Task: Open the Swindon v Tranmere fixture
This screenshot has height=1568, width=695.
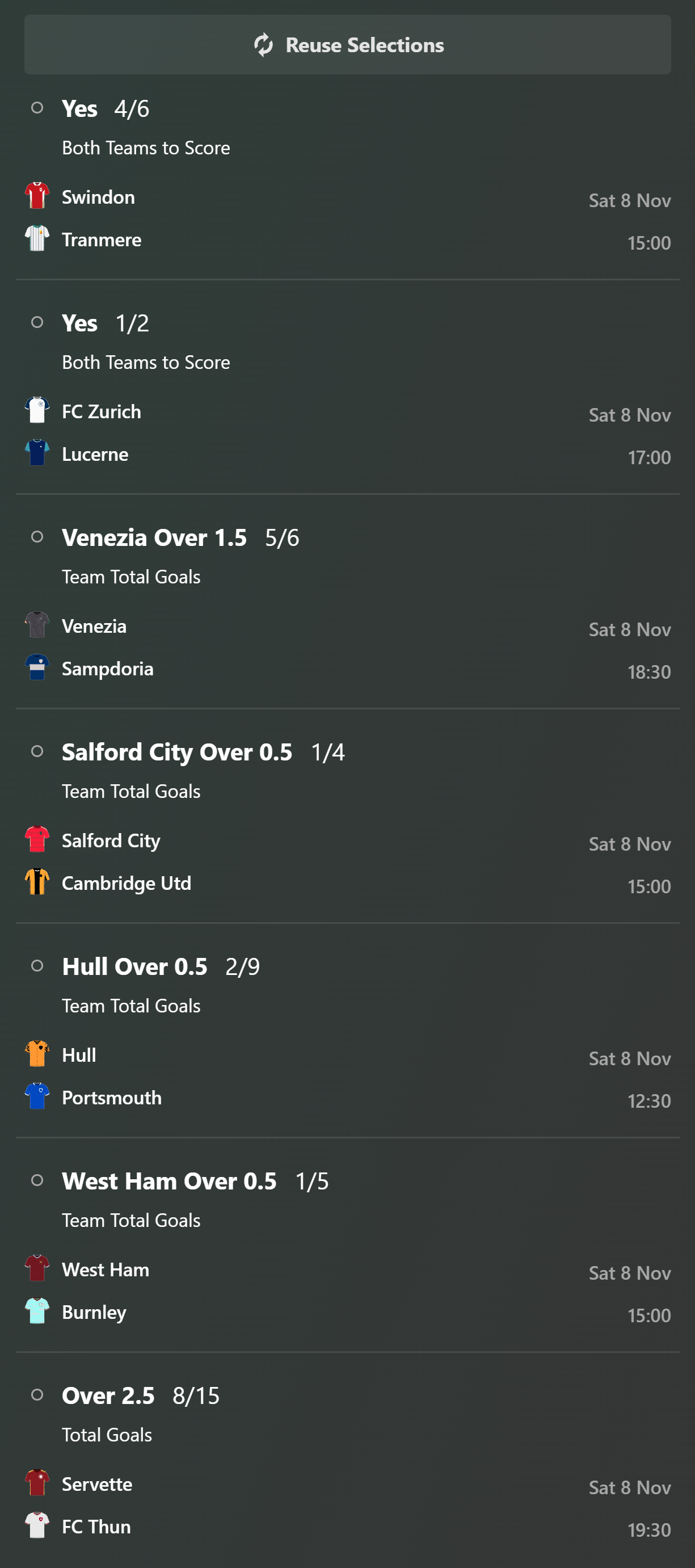Action: coord(347,218)
